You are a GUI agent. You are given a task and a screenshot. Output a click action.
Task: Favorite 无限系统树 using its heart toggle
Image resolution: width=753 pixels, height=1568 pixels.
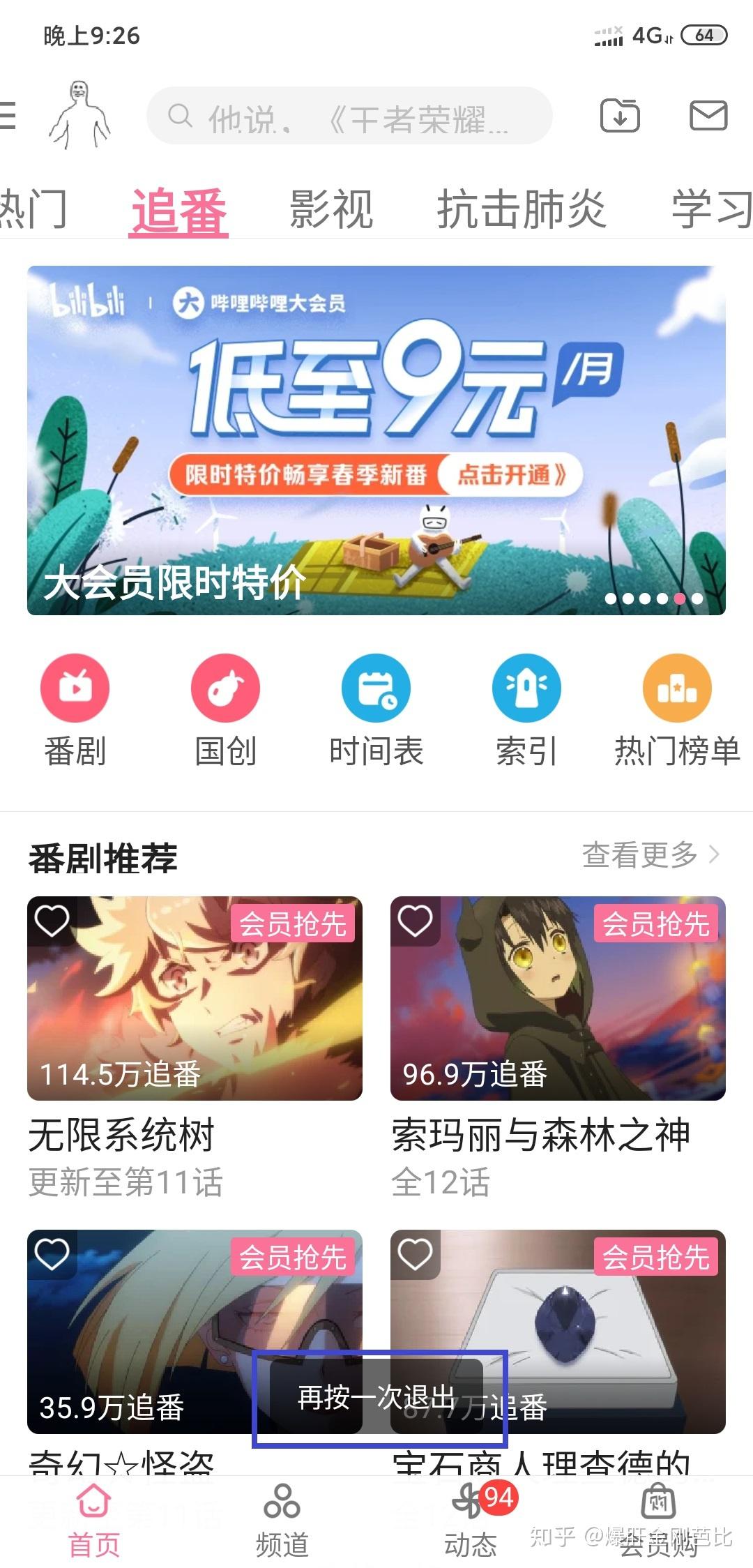tap(52, 923)
